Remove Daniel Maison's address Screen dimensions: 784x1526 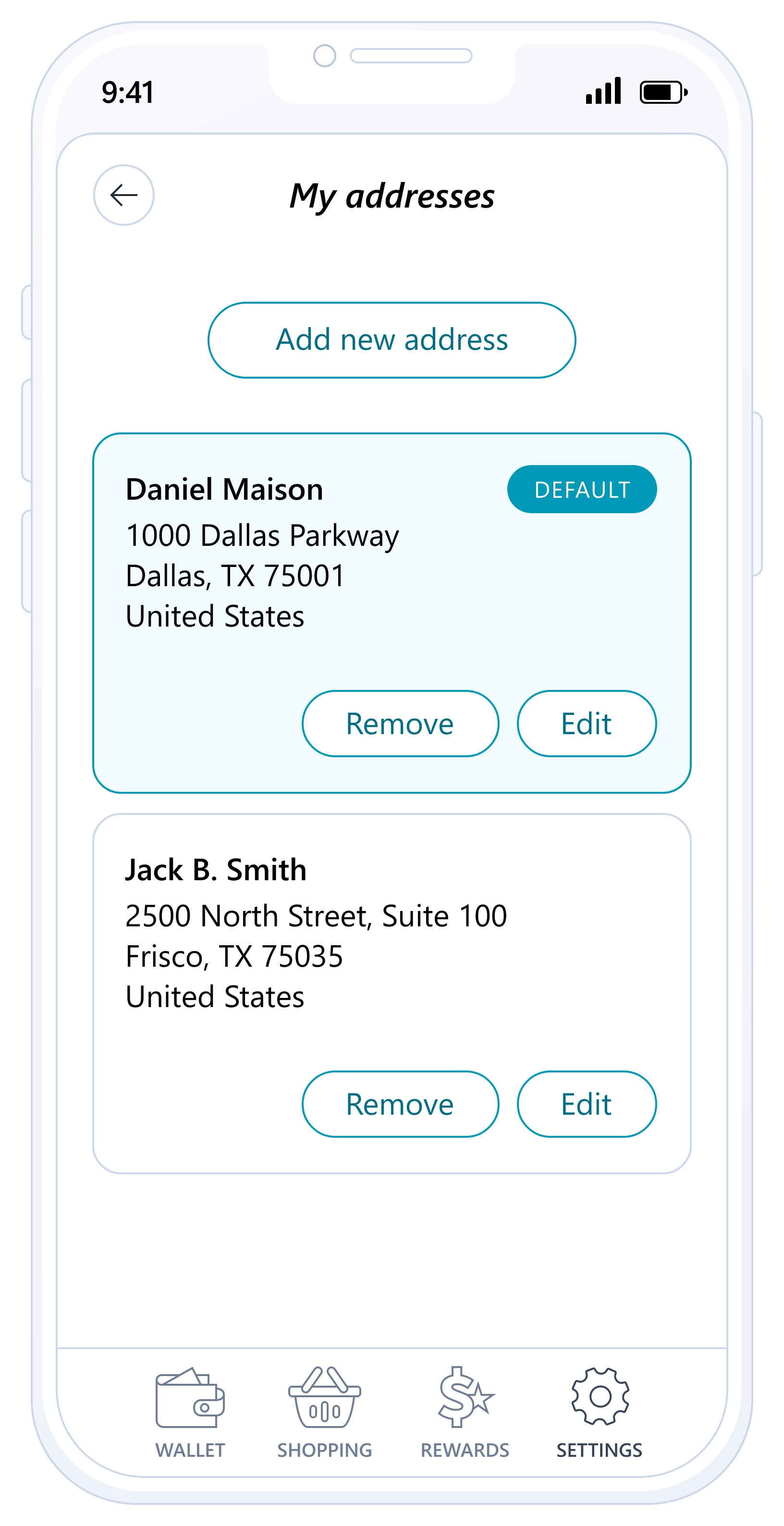point(400,723)
